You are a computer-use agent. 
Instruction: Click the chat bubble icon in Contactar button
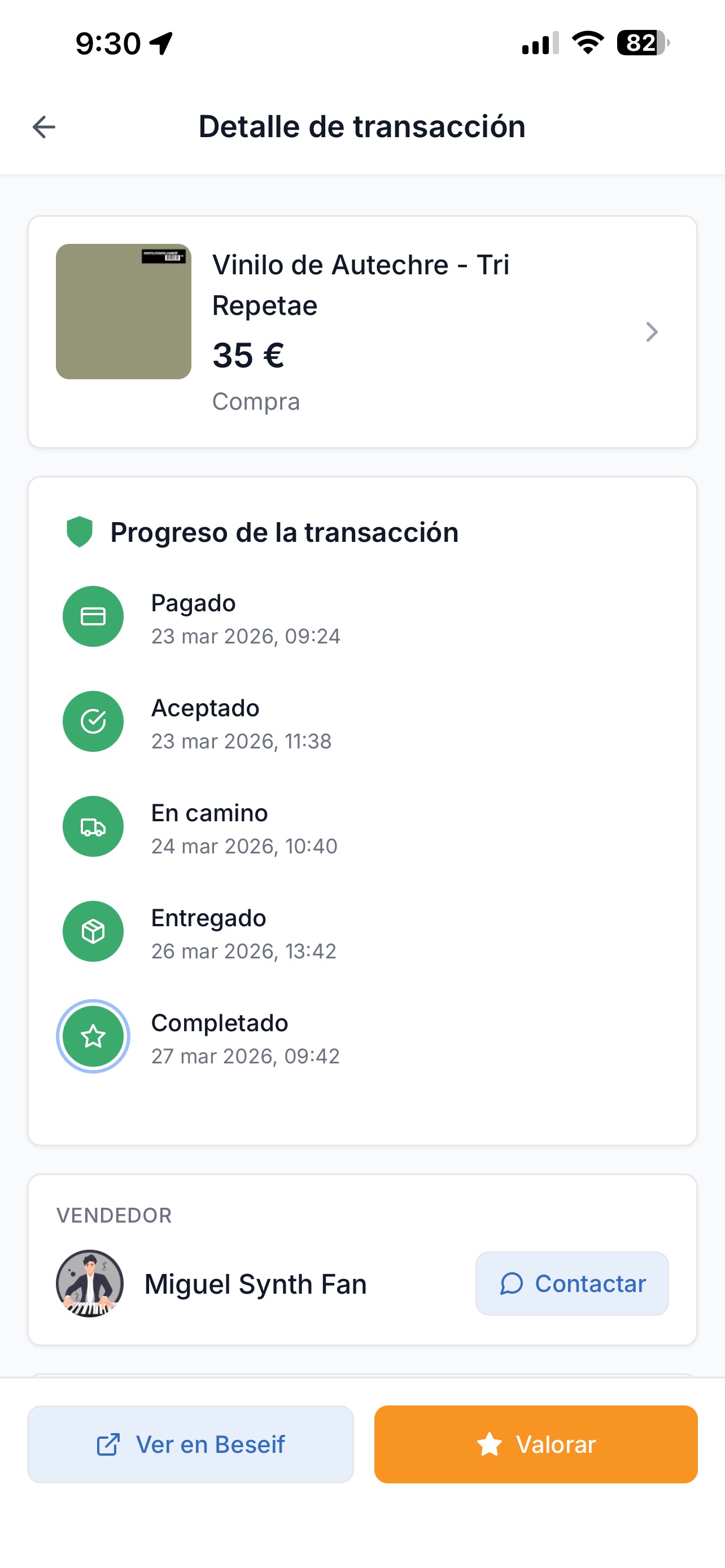513,1284
